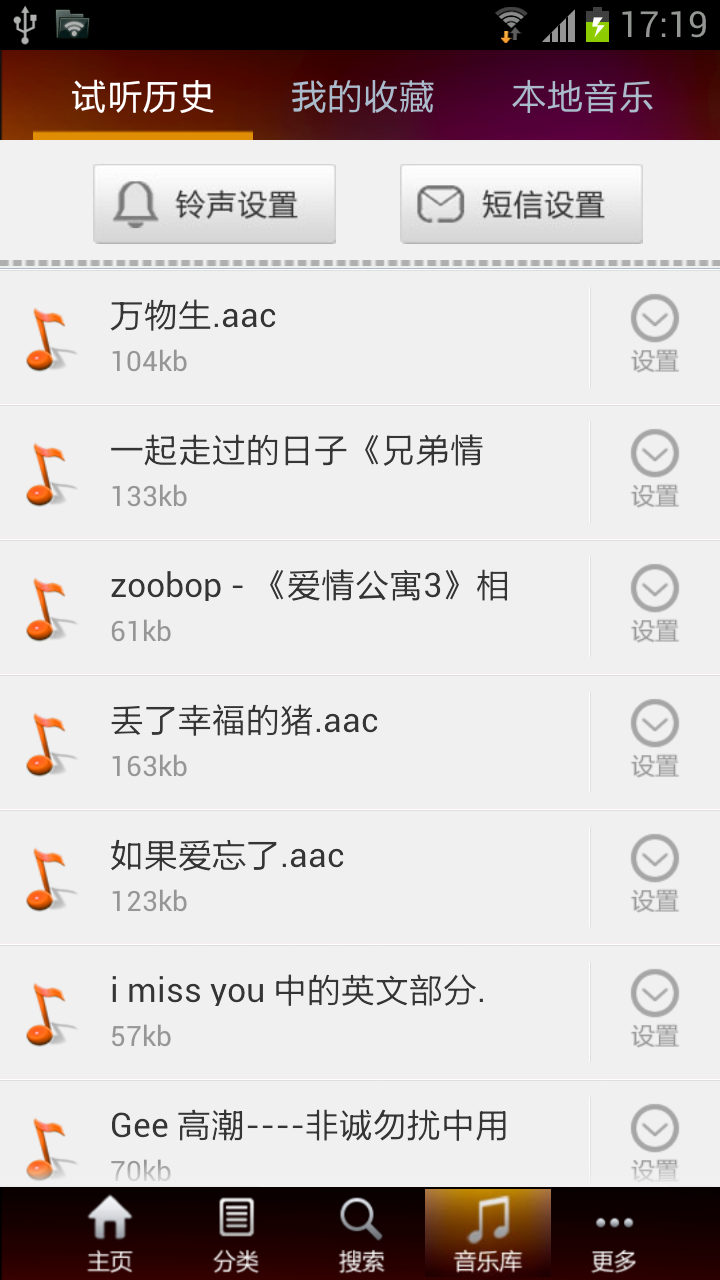
Task: Open the 分类 categories tab
Action: pos(236,1235)
